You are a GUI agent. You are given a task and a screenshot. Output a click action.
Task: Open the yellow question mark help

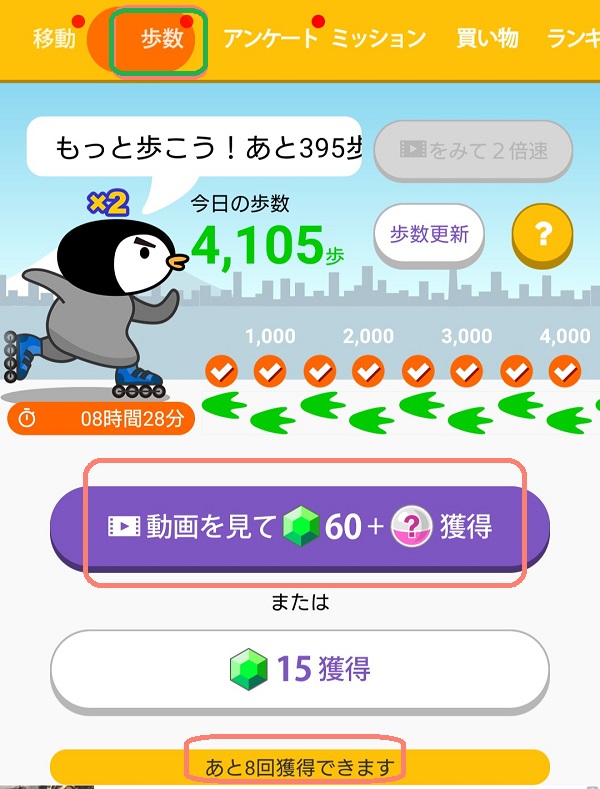(542, 235)
